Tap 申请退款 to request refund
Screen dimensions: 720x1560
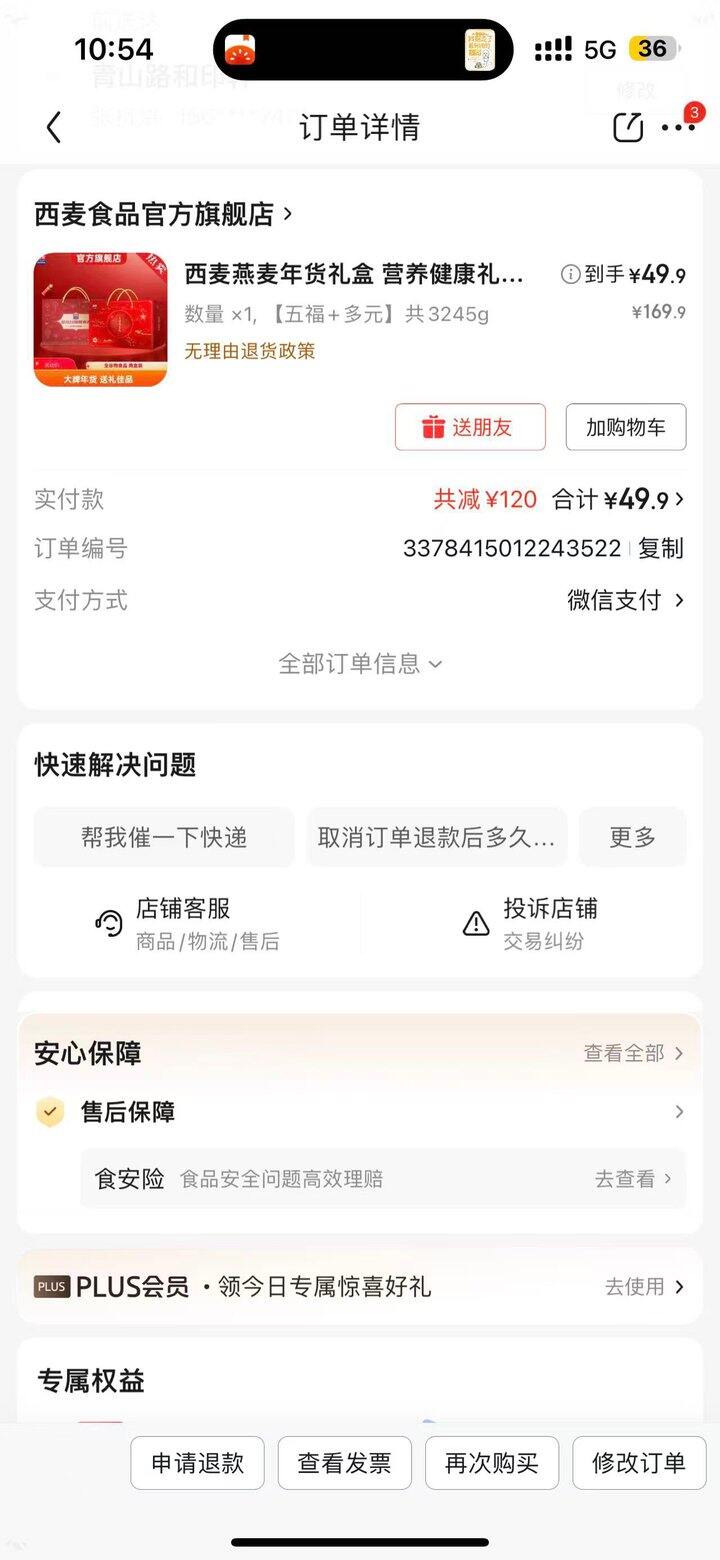198,1463
